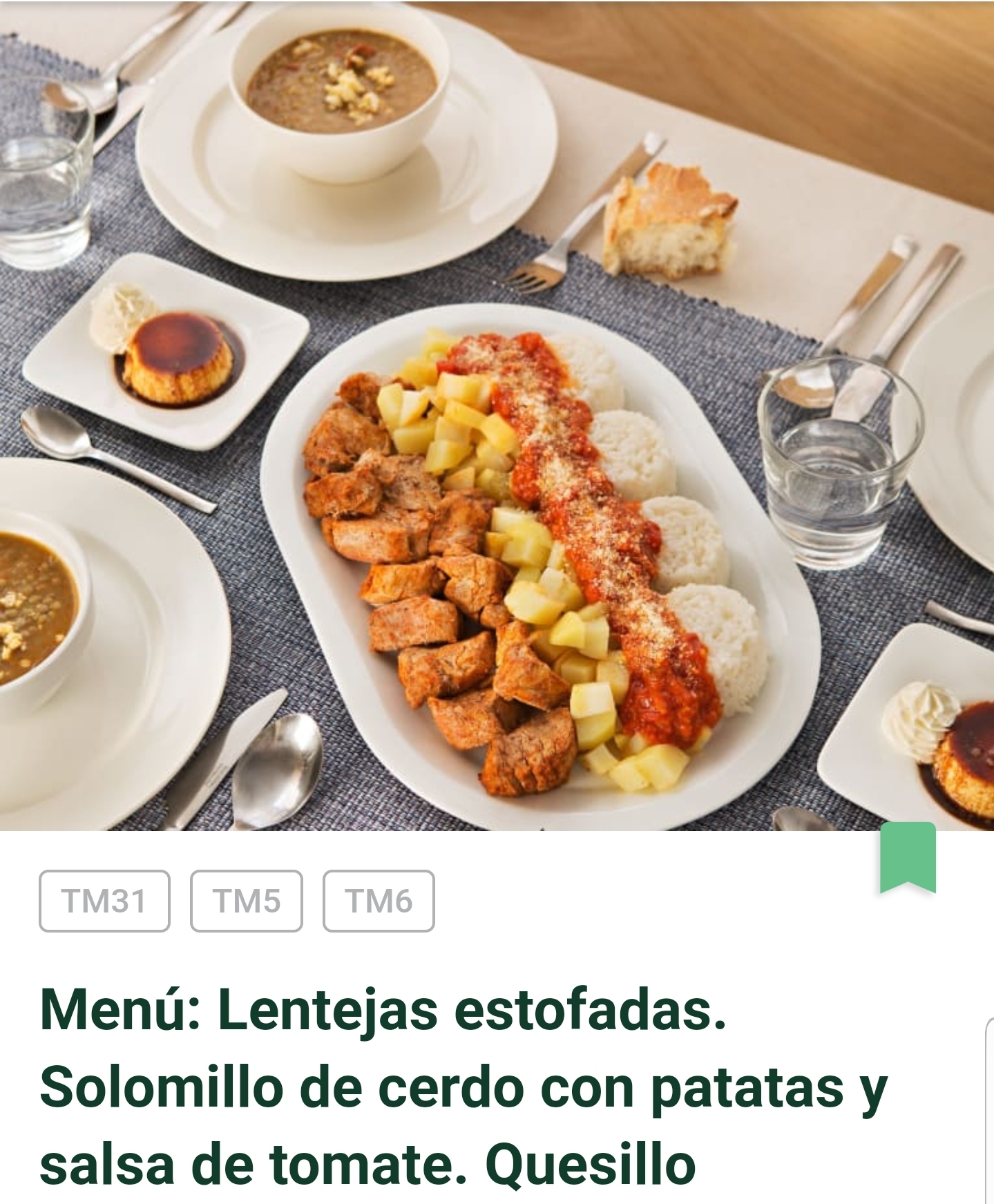Select the TM6 device chip
Screen dimensions: 994x1204
point(379,901)
